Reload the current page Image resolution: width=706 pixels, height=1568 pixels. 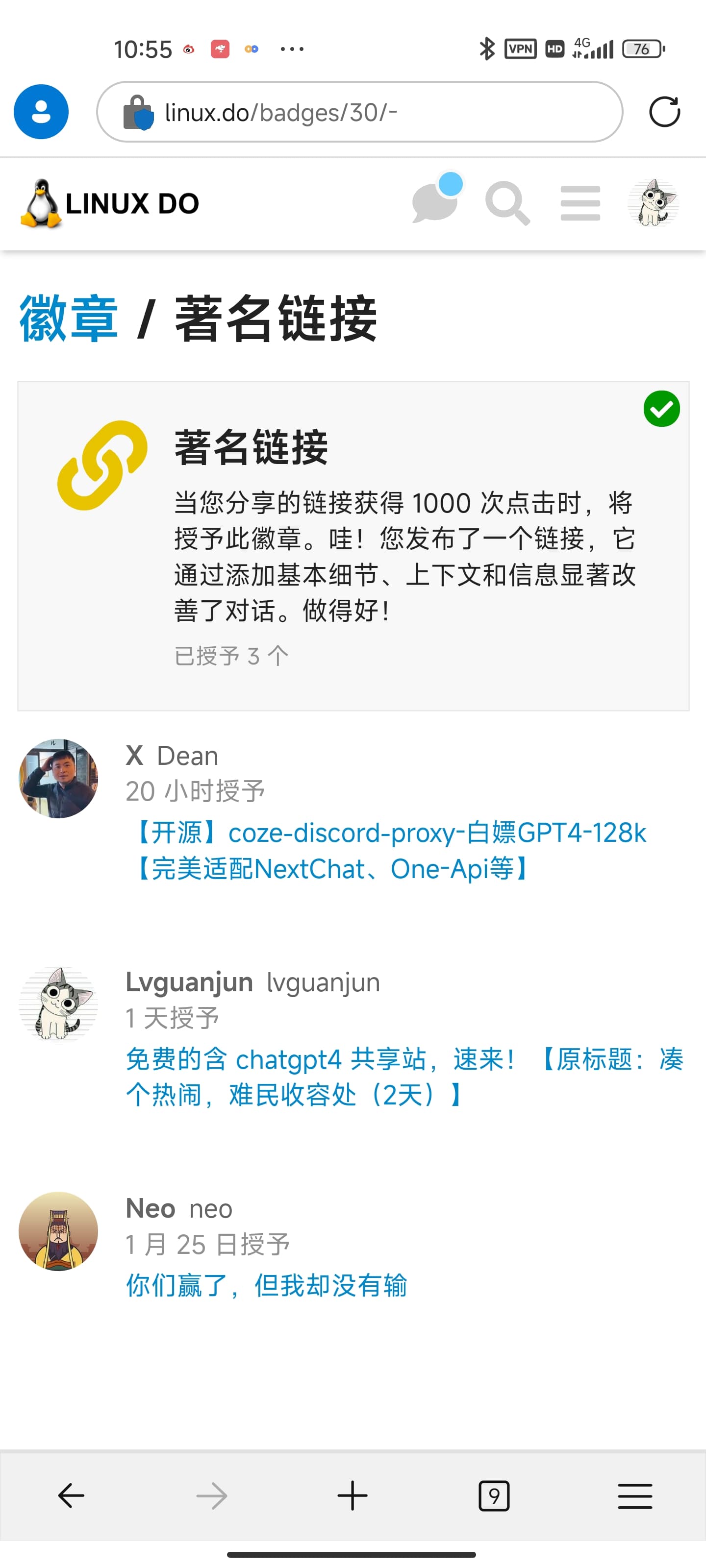(664, 112)
